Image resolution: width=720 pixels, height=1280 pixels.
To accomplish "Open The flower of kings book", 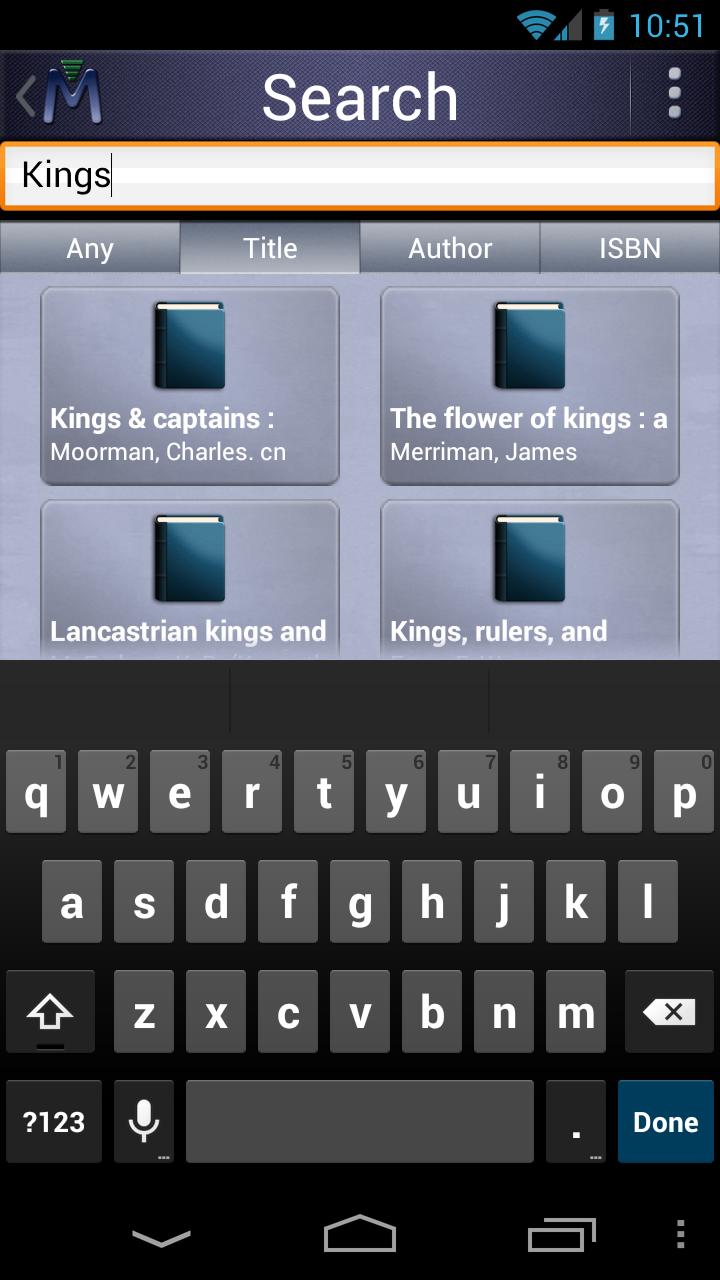I will point(530,386).
